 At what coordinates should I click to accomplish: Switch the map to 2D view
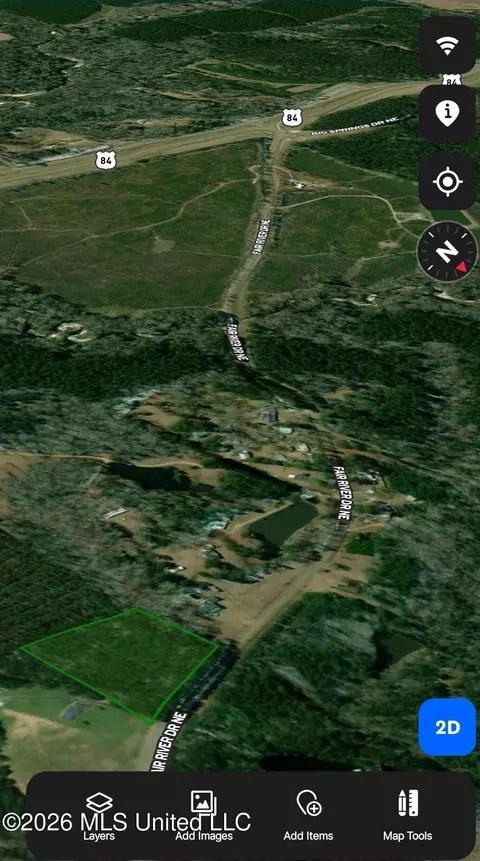pyautogui.click(x=448, y=727)
